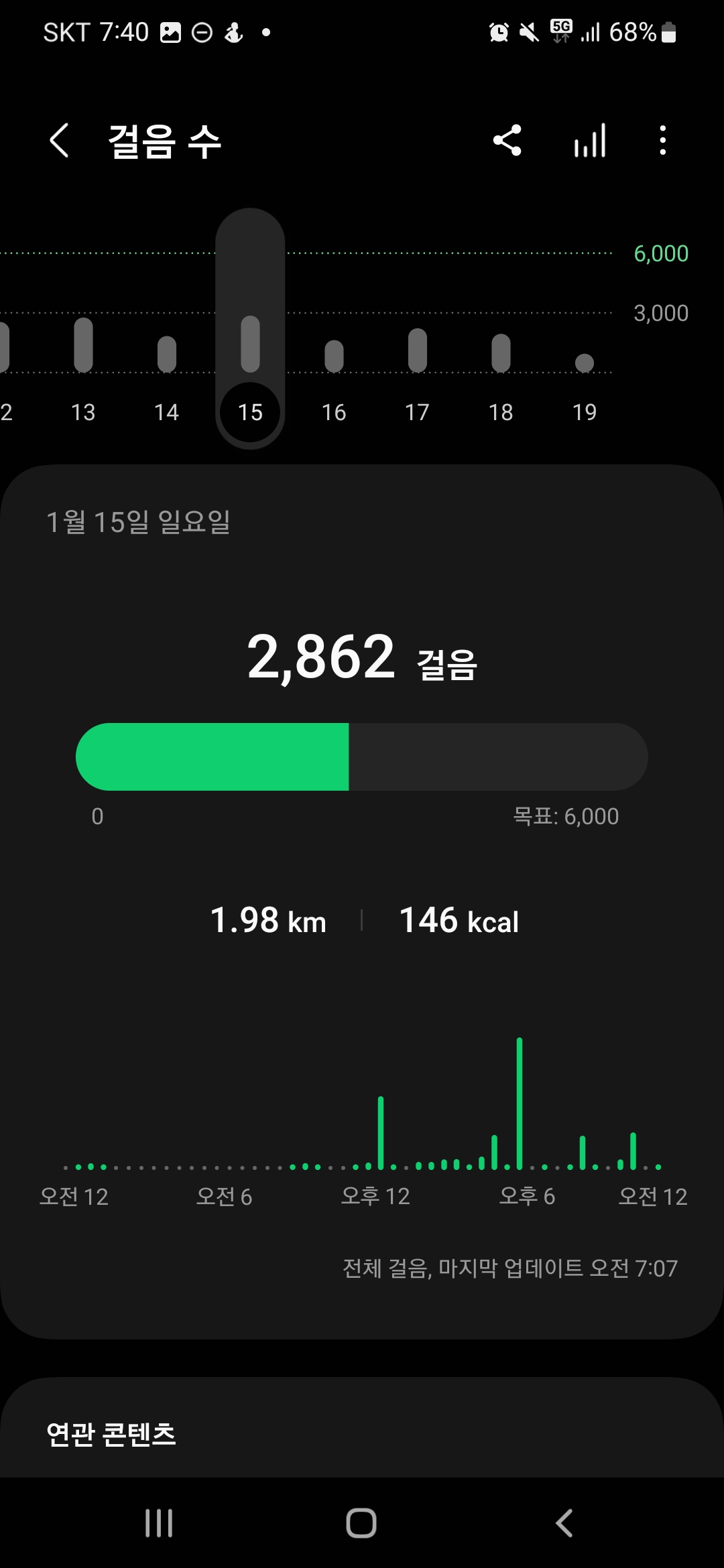The image size is (724, 1568).
Task: Share the step count
Action: pyautogui.click(x=507, y=141)
